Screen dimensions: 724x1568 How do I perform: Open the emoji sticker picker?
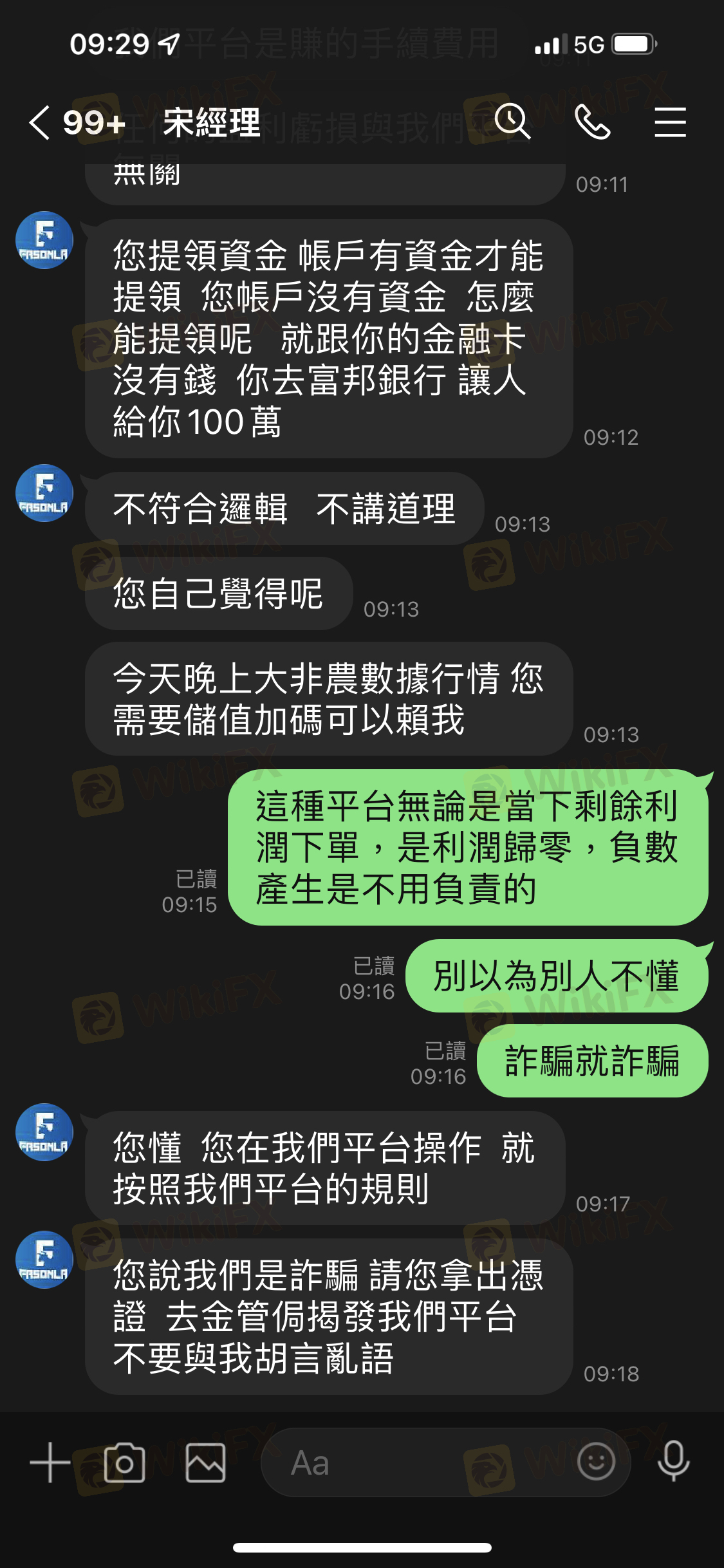pos(596,1461)
